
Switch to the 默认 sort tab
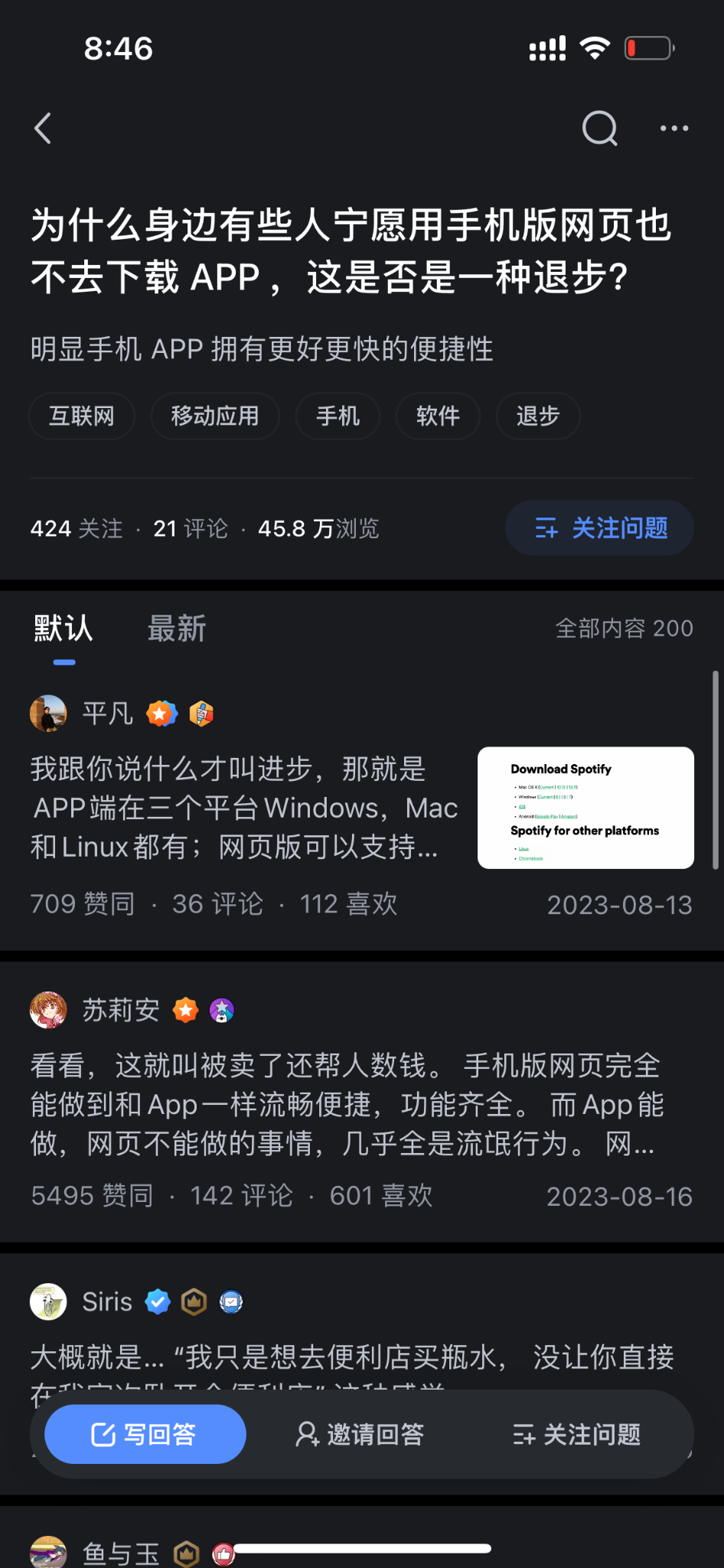pyautogui.click(x=63, y=628)
